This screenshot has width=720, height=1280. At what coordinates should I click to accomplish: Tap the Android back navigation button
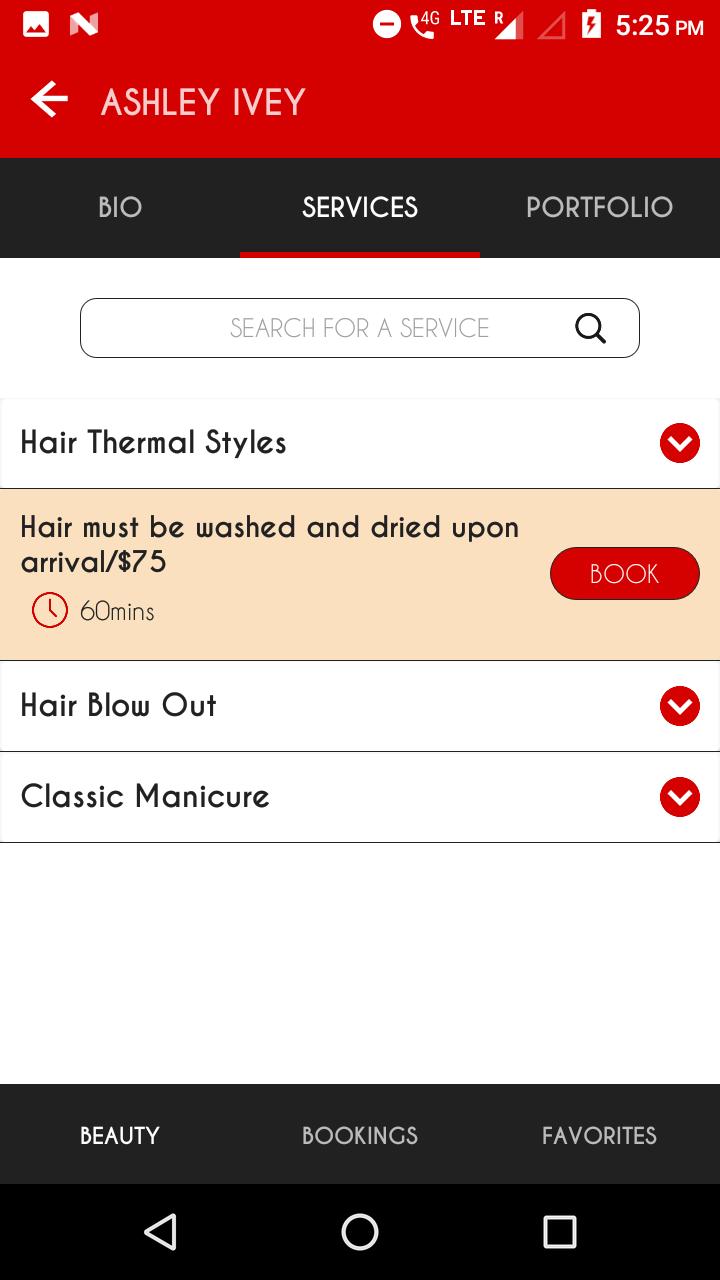[x=160, y=1231]
